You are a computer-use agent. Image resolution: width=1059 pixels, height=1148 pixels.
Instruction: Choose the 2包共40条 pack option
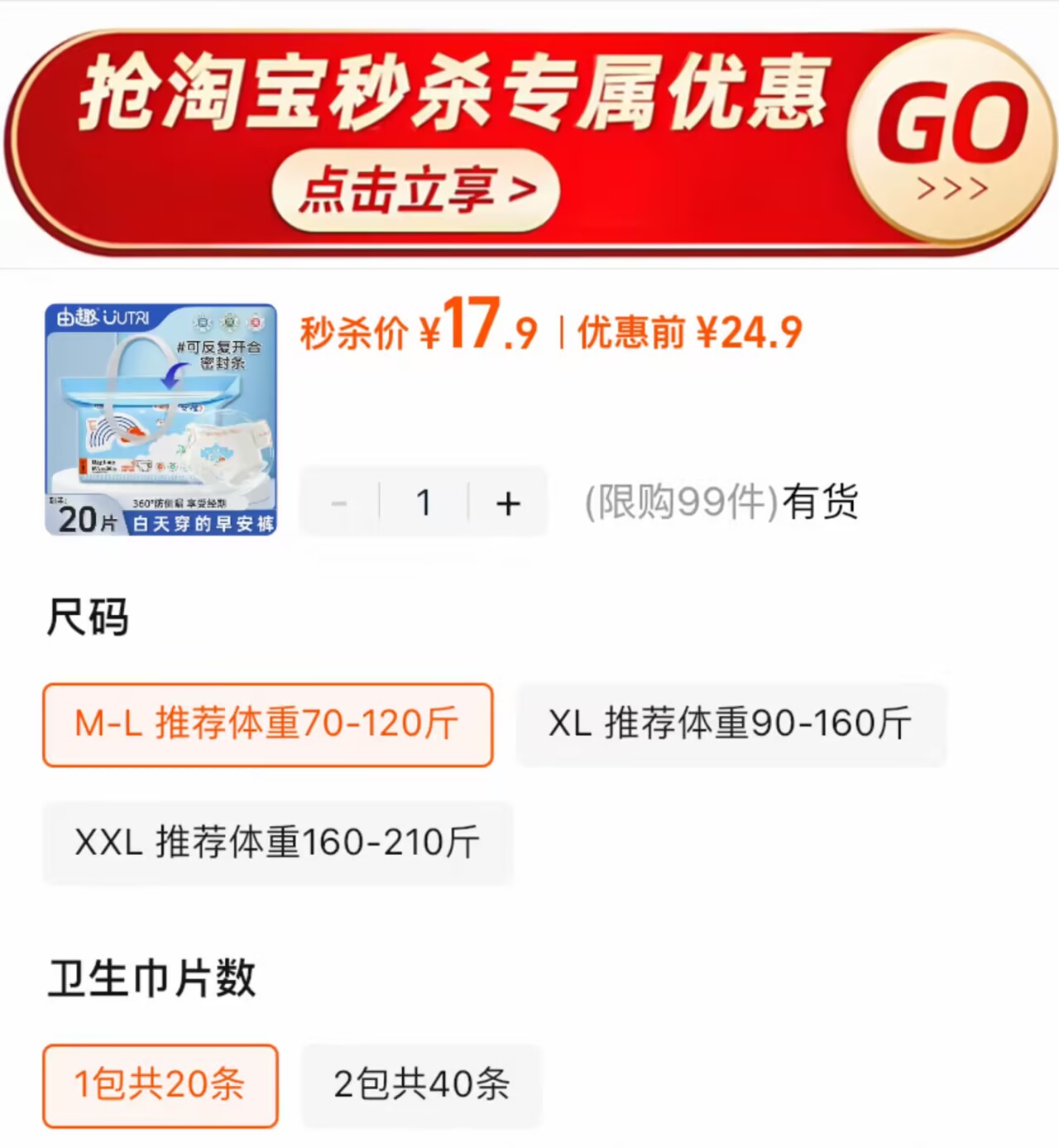[x=421, y=1085]
